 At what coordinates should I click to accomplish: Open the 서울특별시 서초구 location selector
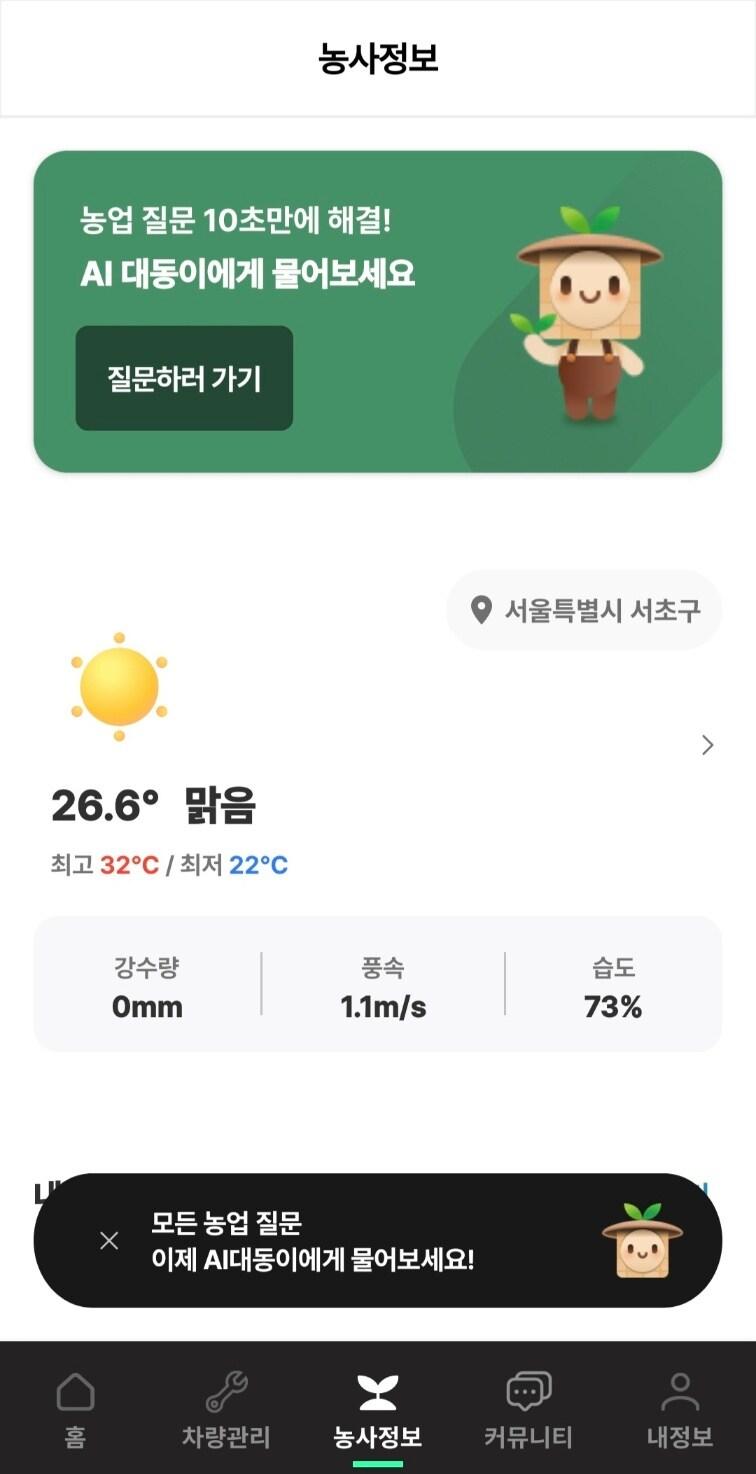(583, 610)
